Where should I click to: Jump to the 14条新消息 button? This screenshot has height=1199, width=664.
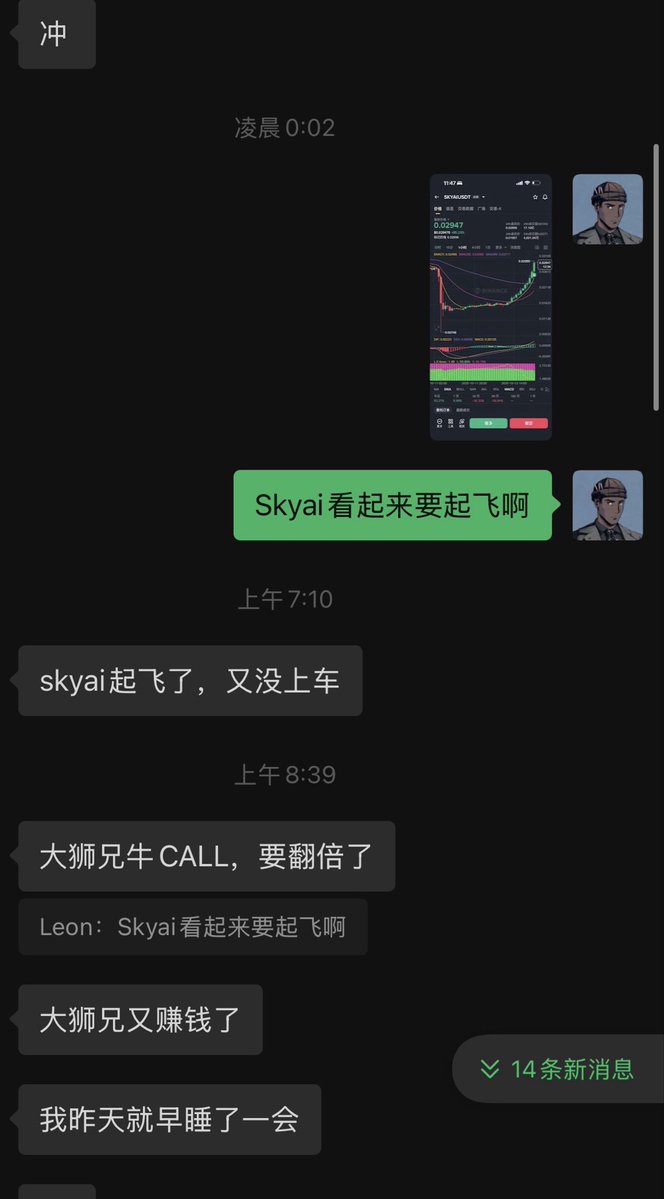(x=557, y=1068)
